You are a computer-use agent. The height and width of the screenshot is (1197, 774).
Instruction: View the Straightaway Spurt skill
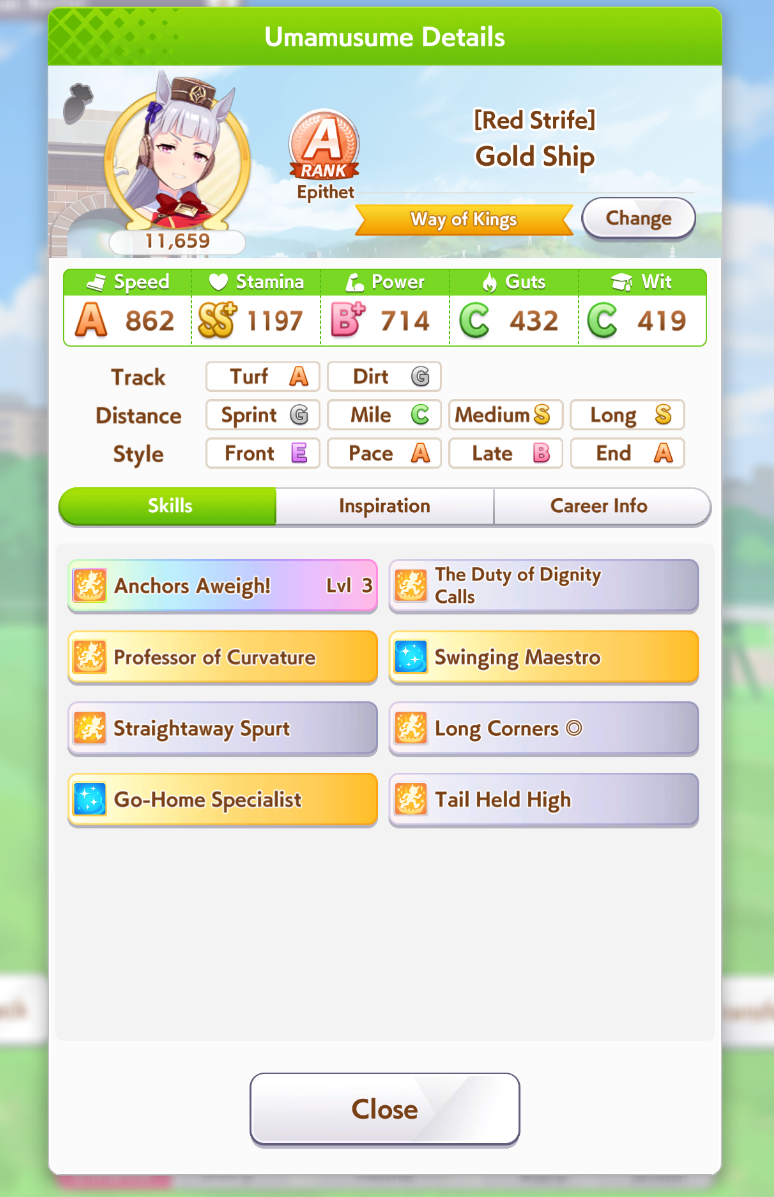coord(222,728)
